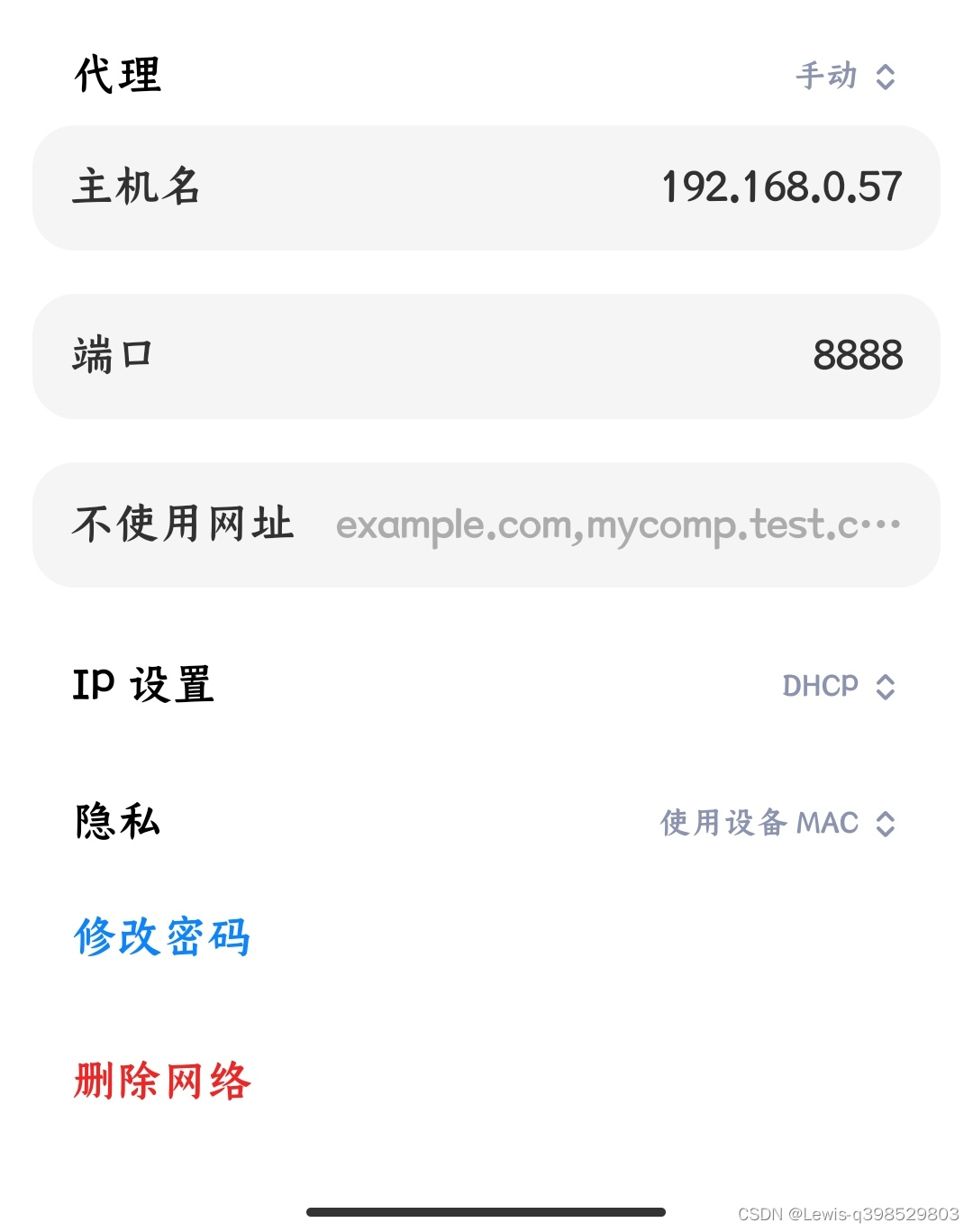Click the chevron beside DHCP
973x1232 pixels.
point(887,686)
